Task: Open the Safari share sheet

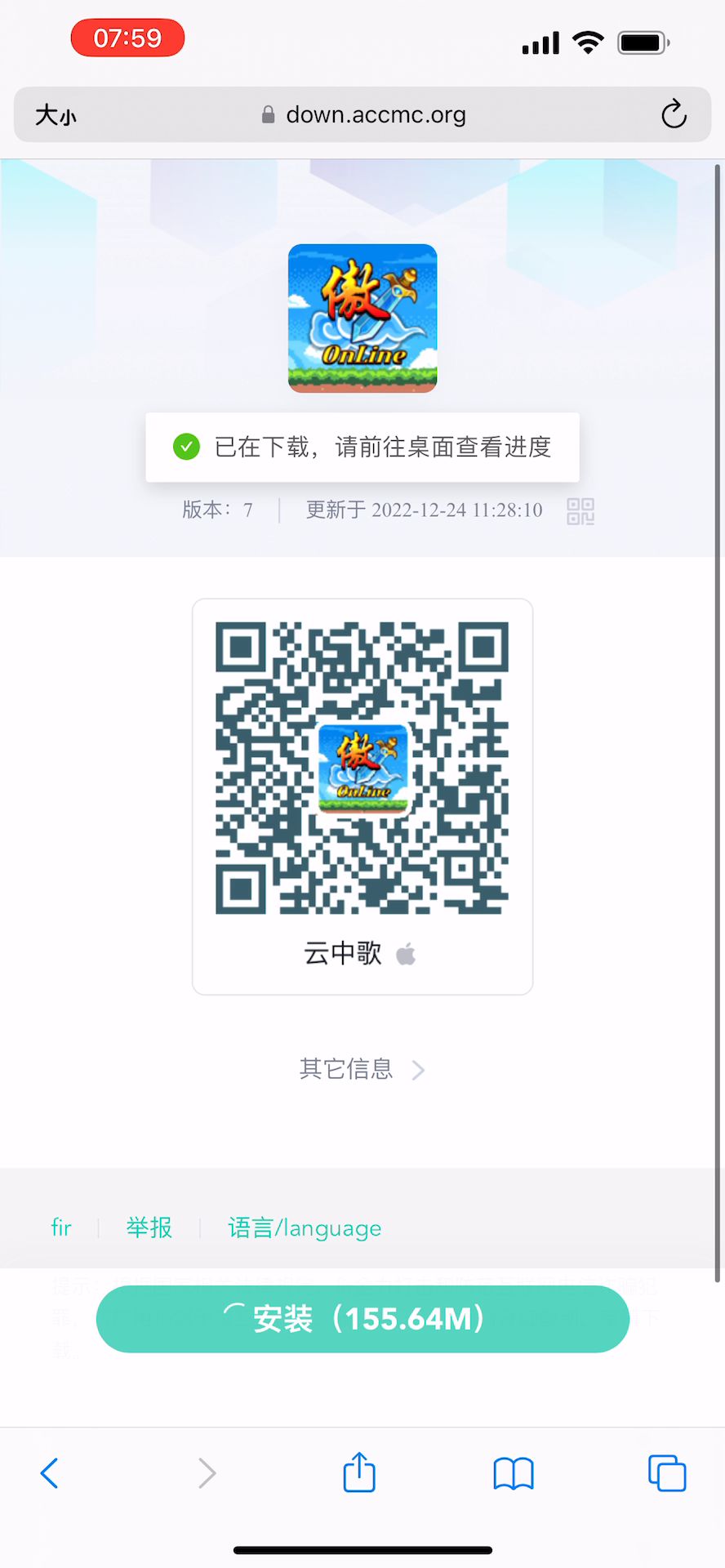Action: (x=359, y=1472)
